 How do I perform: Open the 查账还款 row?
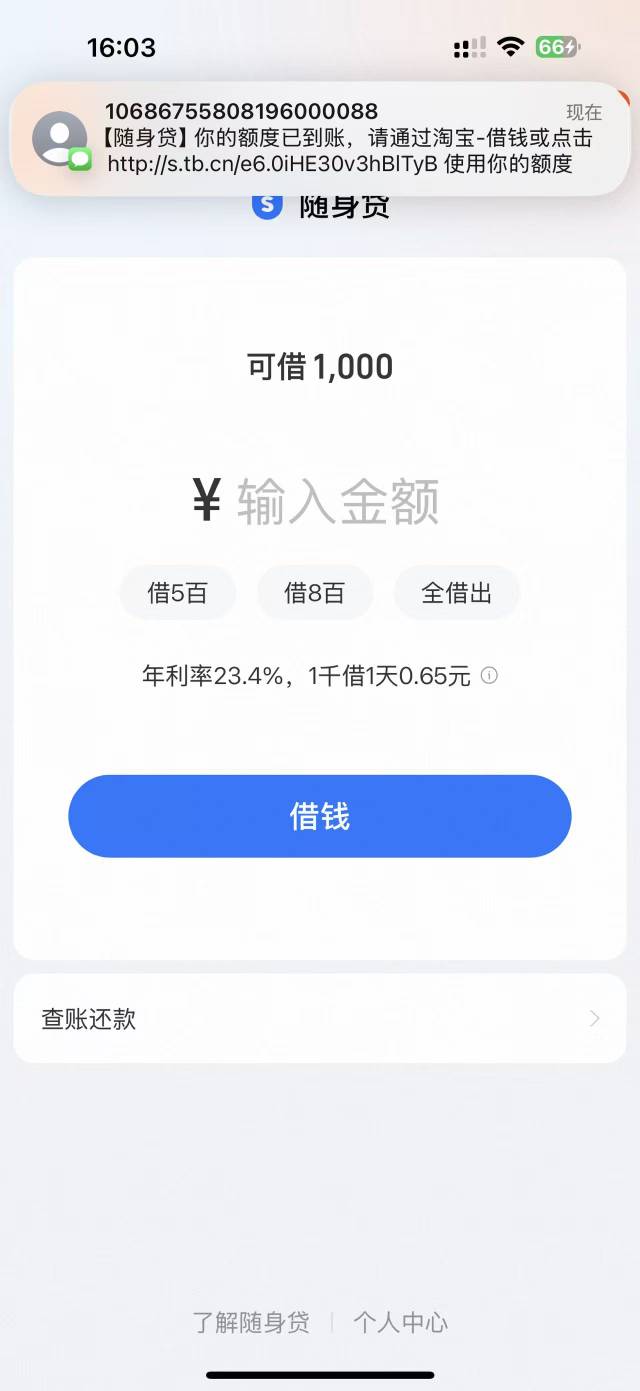point(320,1019)
